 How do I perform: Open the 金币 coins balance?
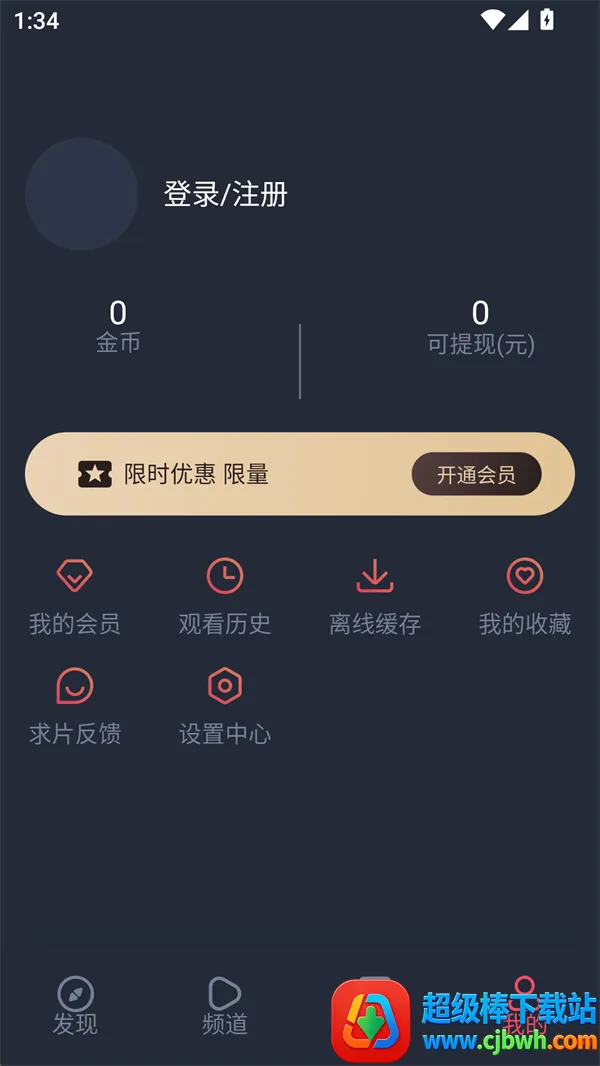coord(118,326)
